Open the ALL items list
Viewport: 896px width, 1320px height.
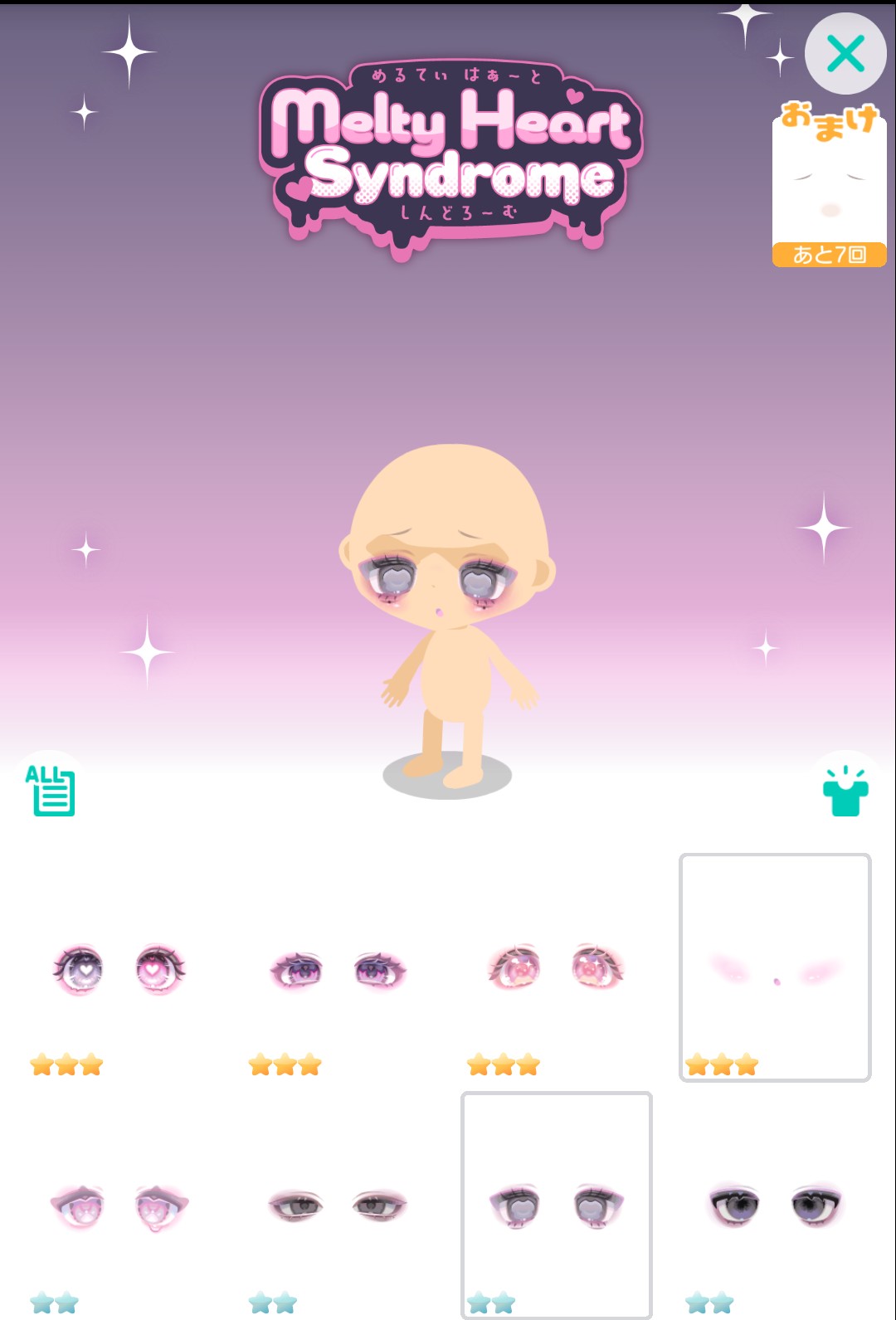click(51, 791)
